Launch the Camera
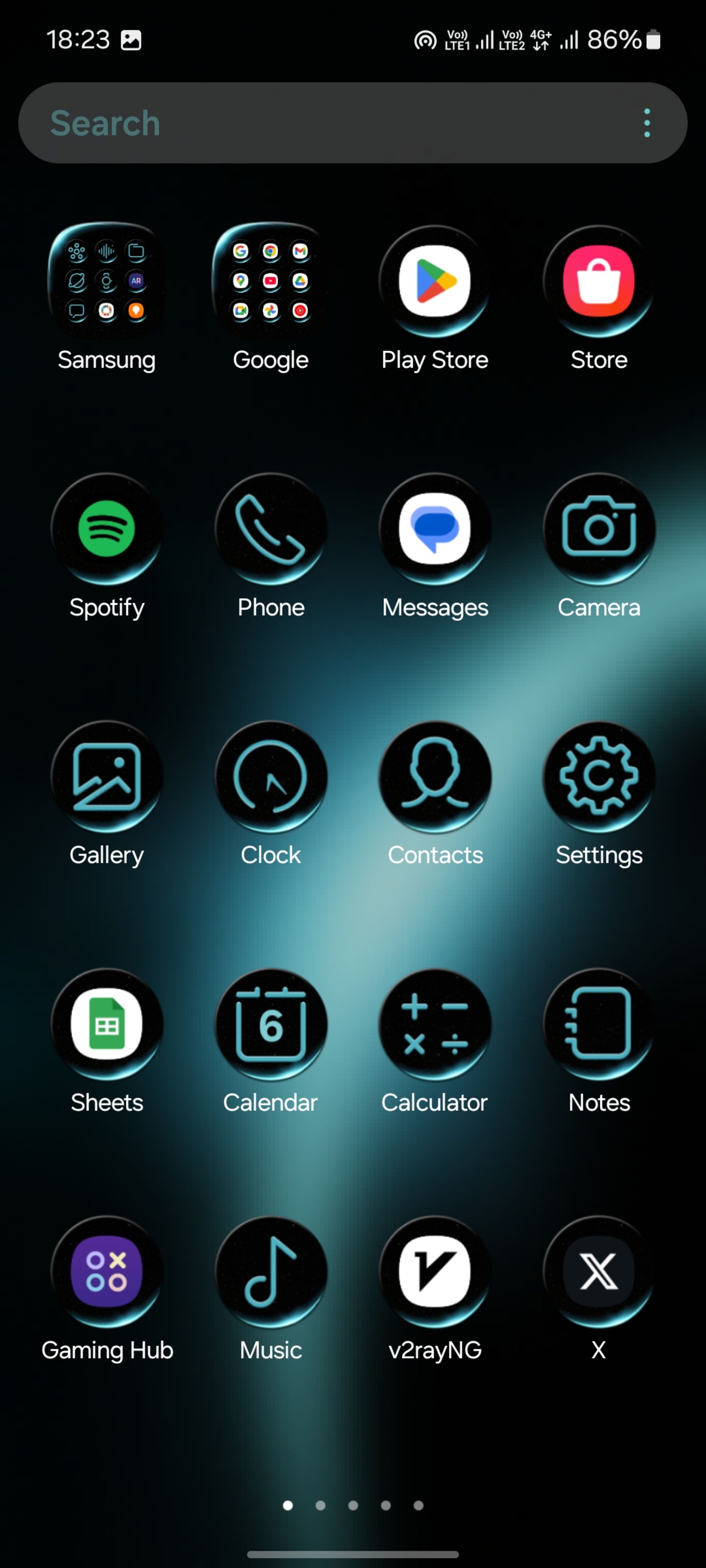706x1568 pixels. pos(599,528)
